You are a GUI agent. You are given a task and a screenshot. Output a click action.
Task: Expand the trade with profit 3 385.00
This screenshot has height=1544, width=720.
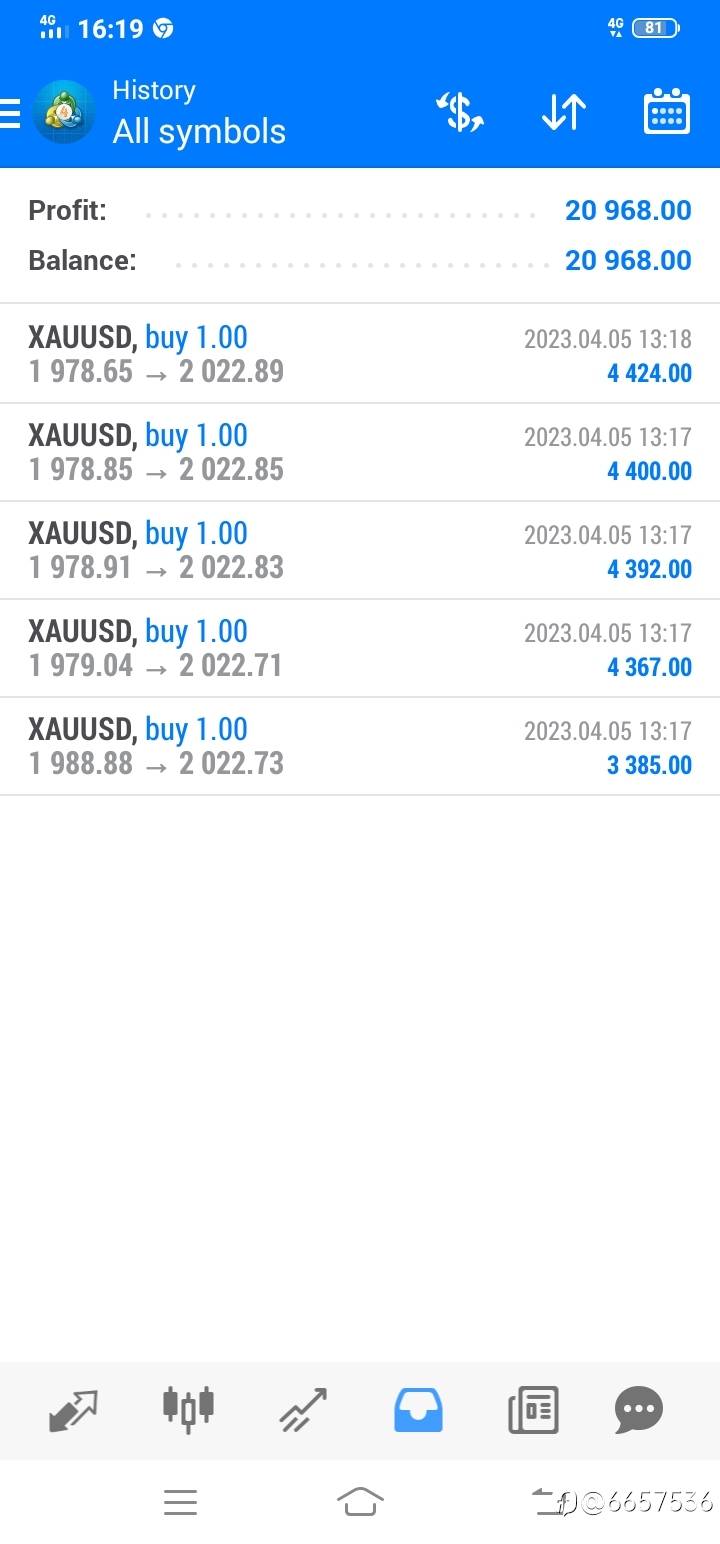click(360, 746)
